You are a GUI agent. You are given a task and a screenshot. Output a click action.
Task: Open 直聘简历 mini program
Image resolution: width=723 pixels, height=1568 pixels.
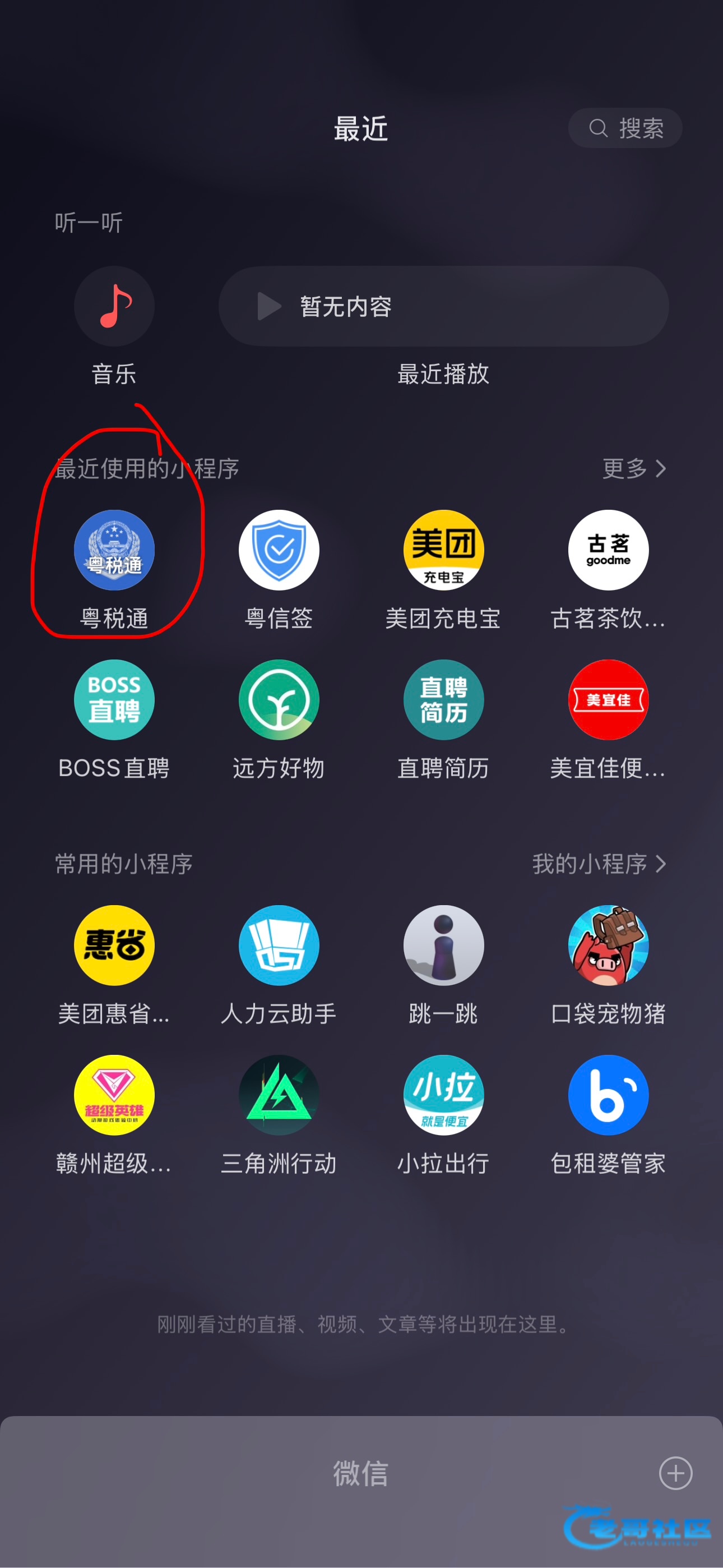point(443,700)
